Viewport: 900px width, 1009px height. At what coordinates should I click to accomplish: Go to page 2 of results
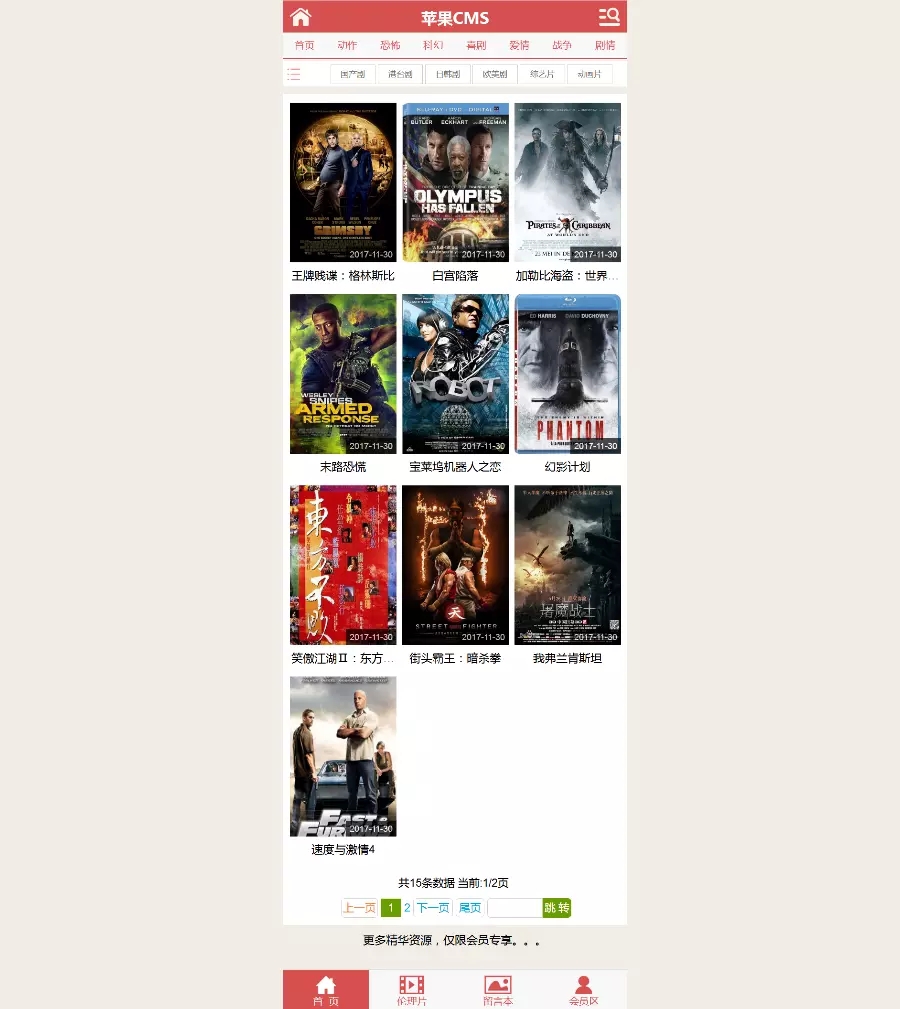407,908
